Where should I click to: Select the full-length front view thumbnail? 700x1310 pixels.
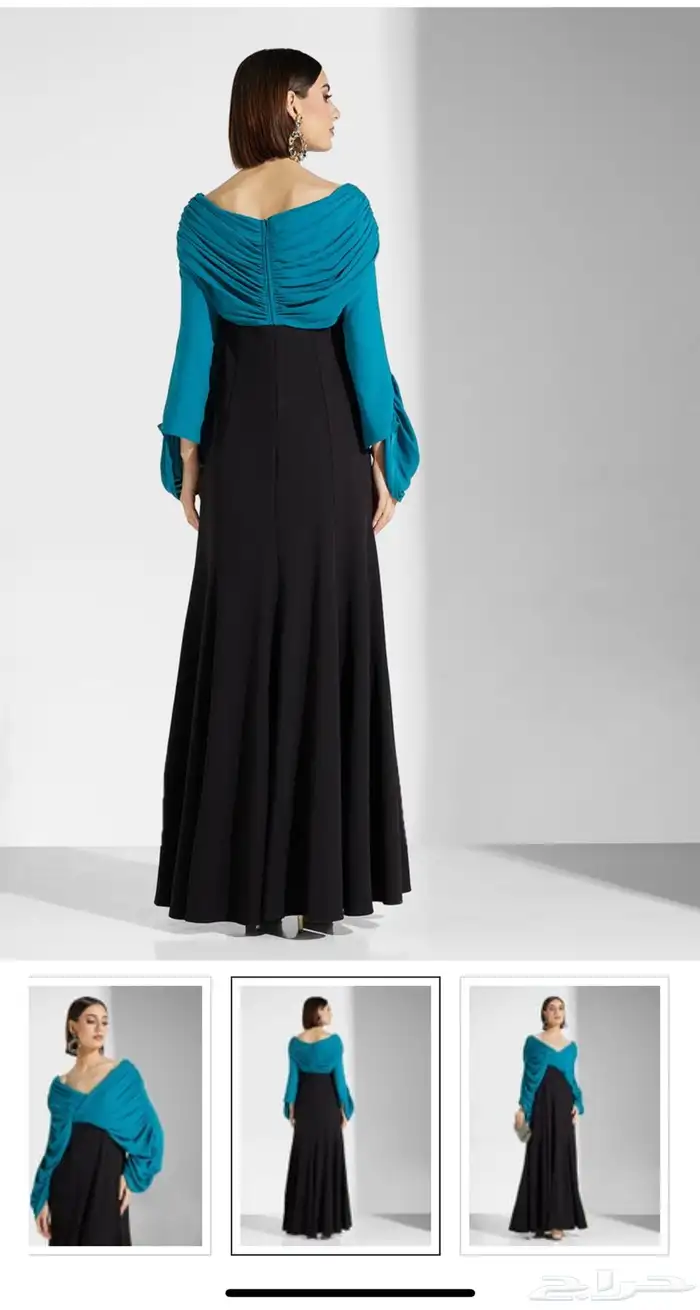pyautogui.click(x=563, y=1114)
